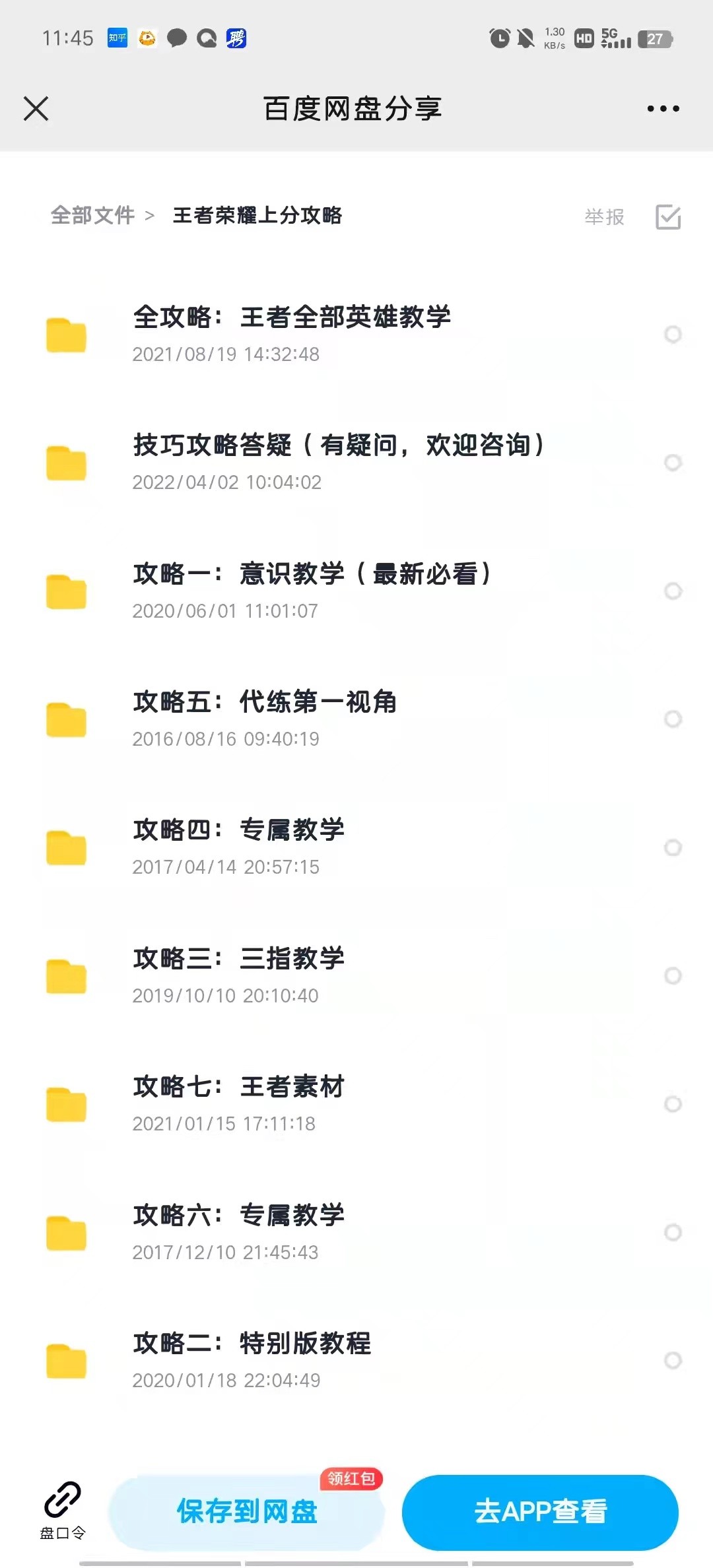Screen dimensions: 713x1568
Task: Open folder 攻略六：专属教学
Action: 239,1216
